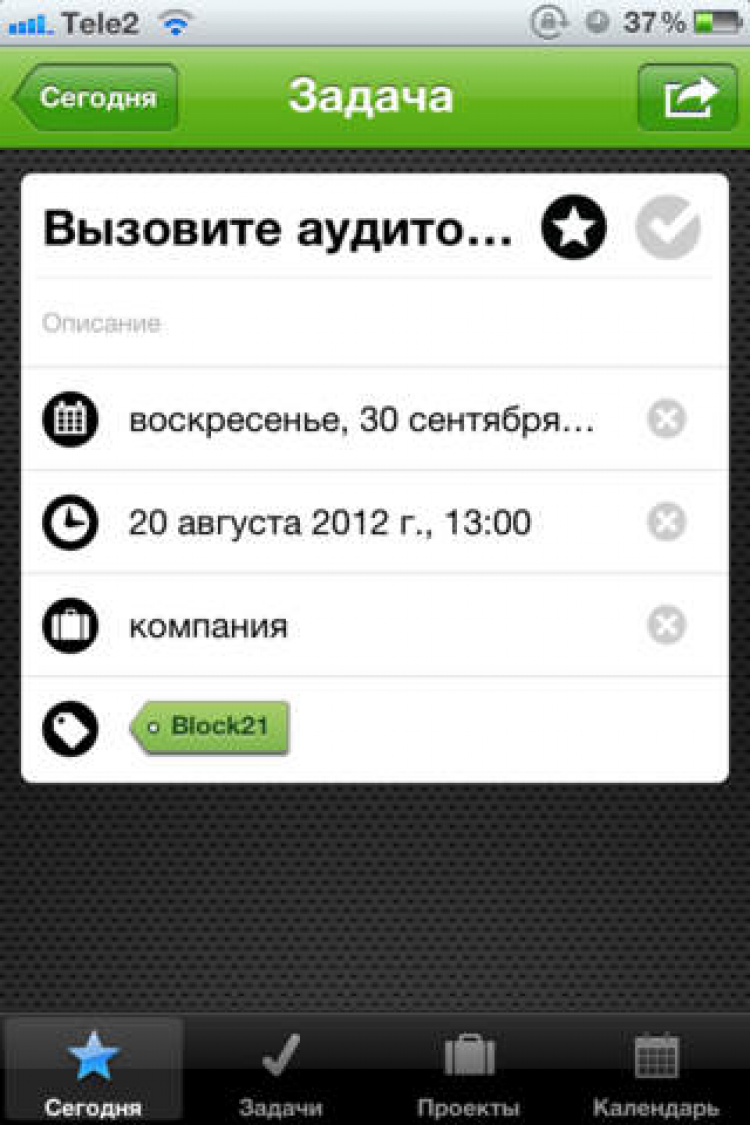The width and height of the screenshot is (750, 1125).
Task: Open the due date воскресенье, 30 сентября
Action: 362,420
